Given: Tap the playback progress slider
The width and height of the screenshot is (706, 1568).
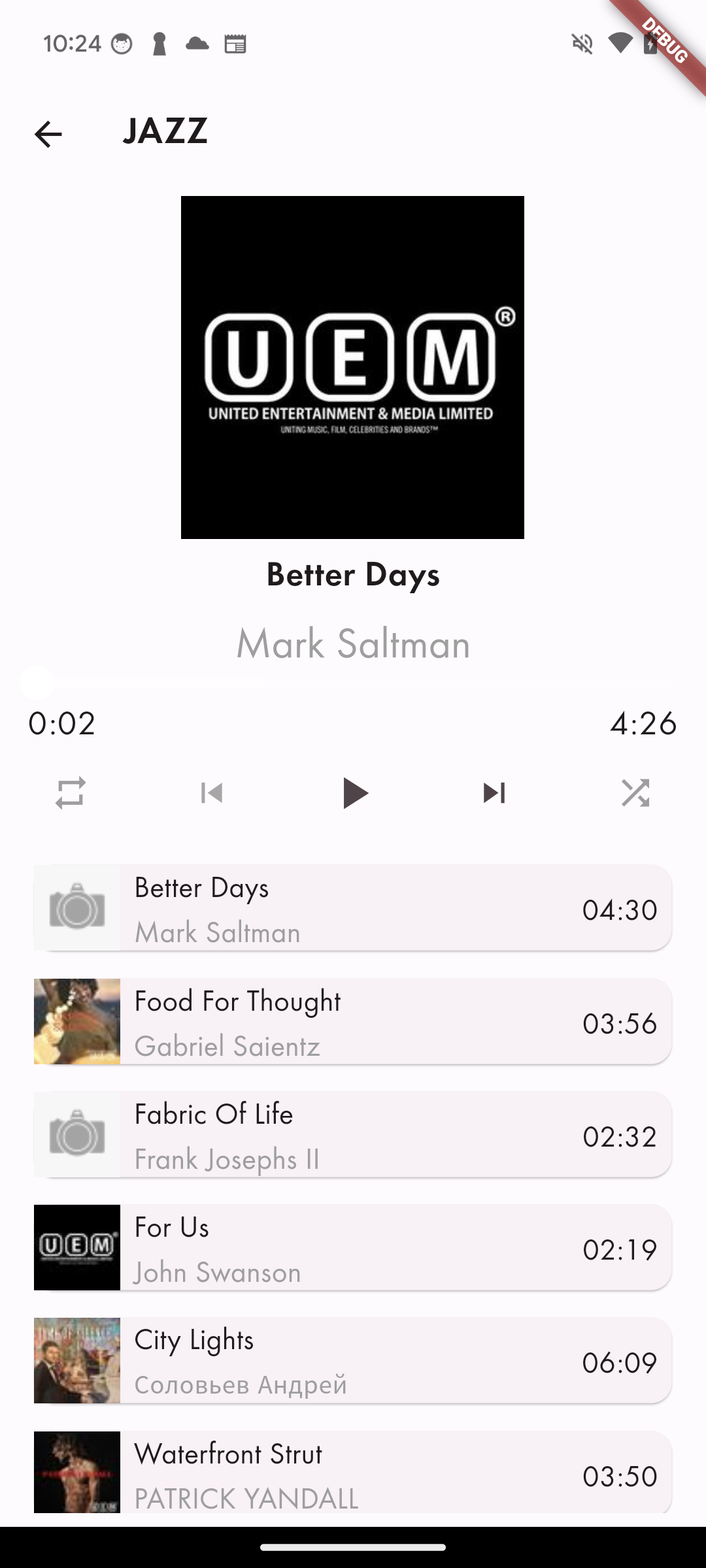Looking at the screenshot, I should [353, 683].
